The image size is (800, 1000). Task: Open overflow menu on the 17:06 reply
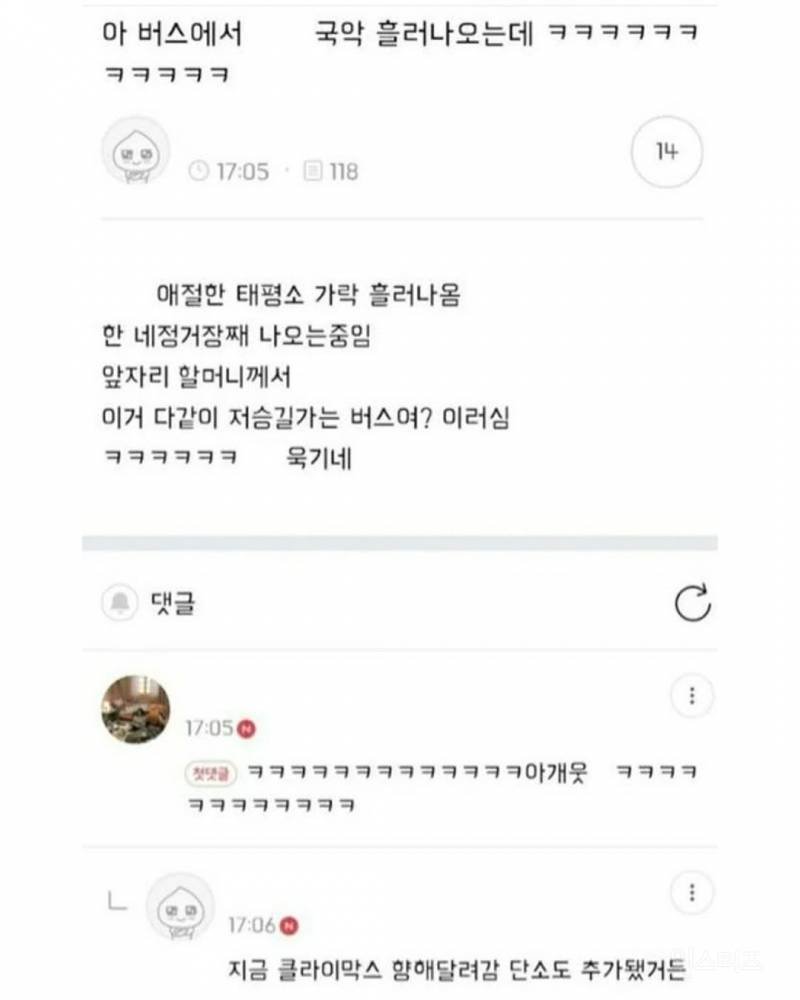coord(692,892)
